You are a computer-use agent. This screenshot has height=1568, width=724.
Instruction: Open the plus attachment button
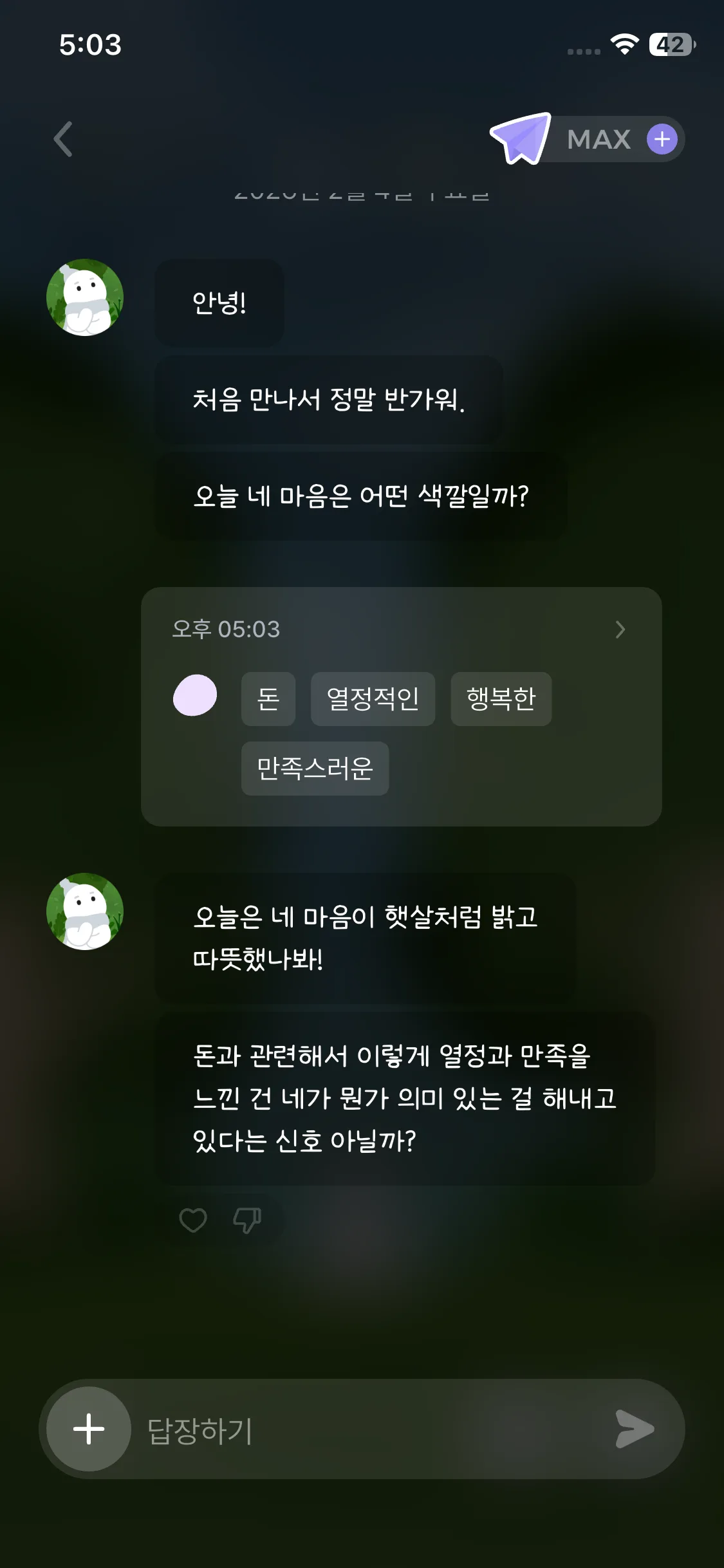click(x=89, y=1428)
